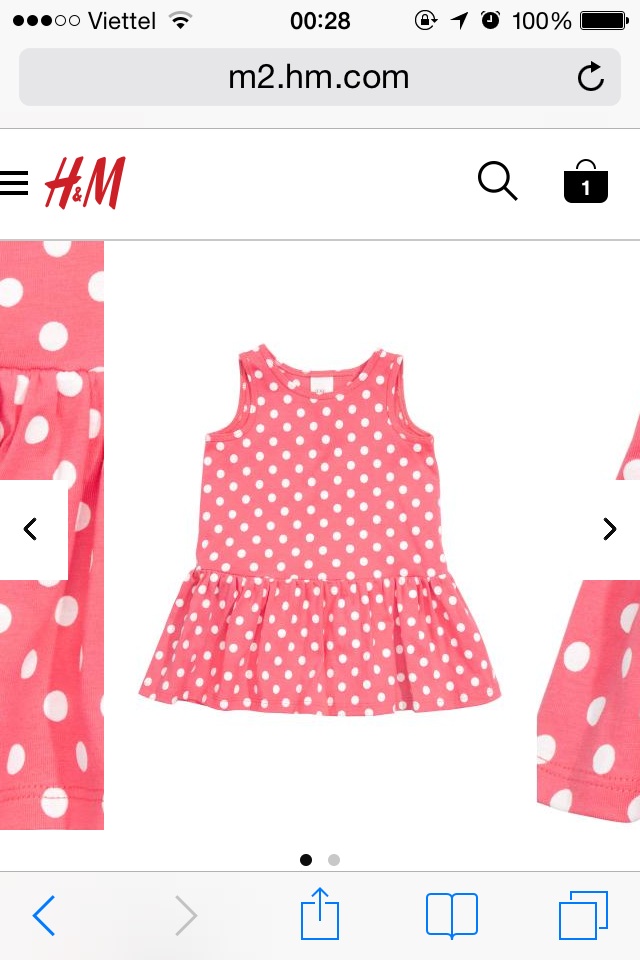640x960 pixels.
Task: Show the previous product image
Action: pos(31,529)
